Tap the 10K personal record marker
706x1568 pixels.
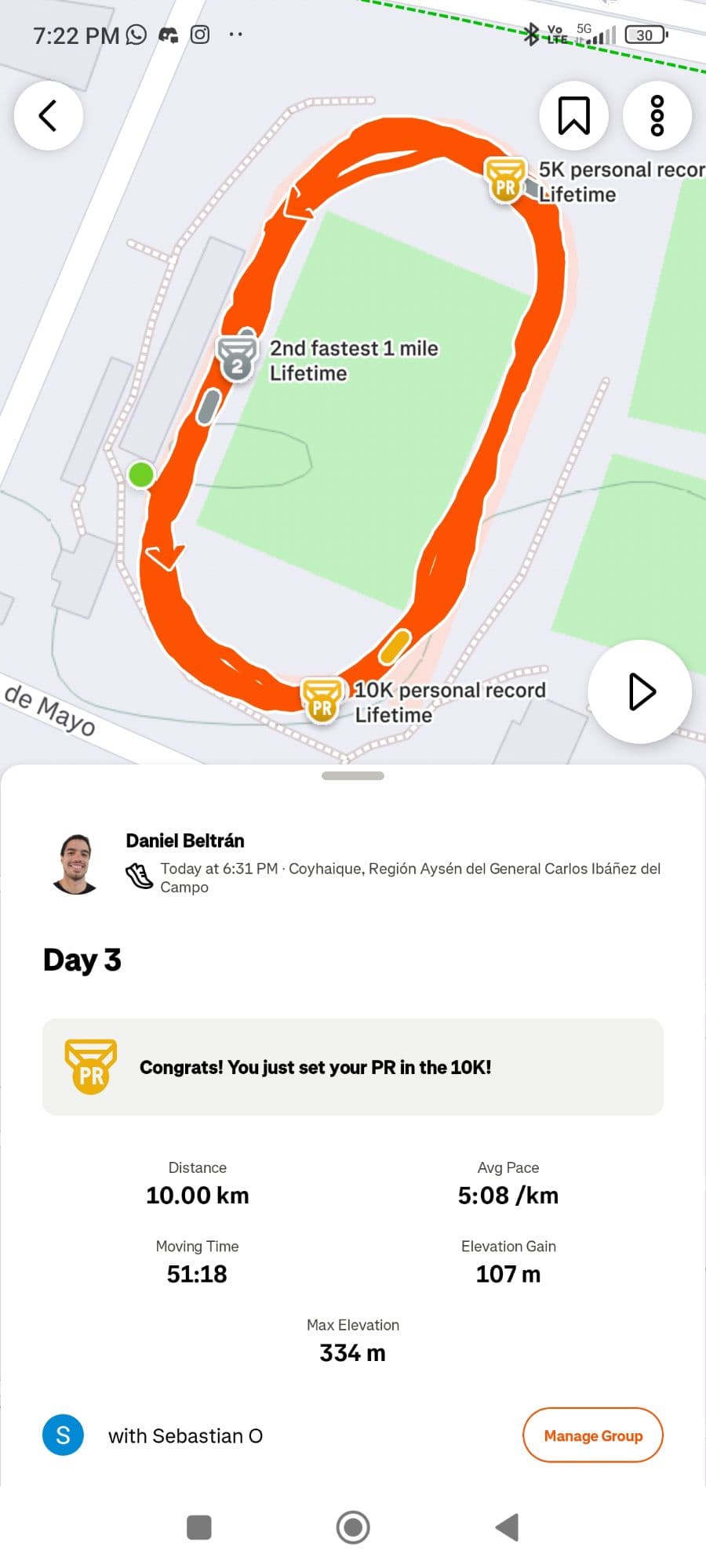point(322,699)
